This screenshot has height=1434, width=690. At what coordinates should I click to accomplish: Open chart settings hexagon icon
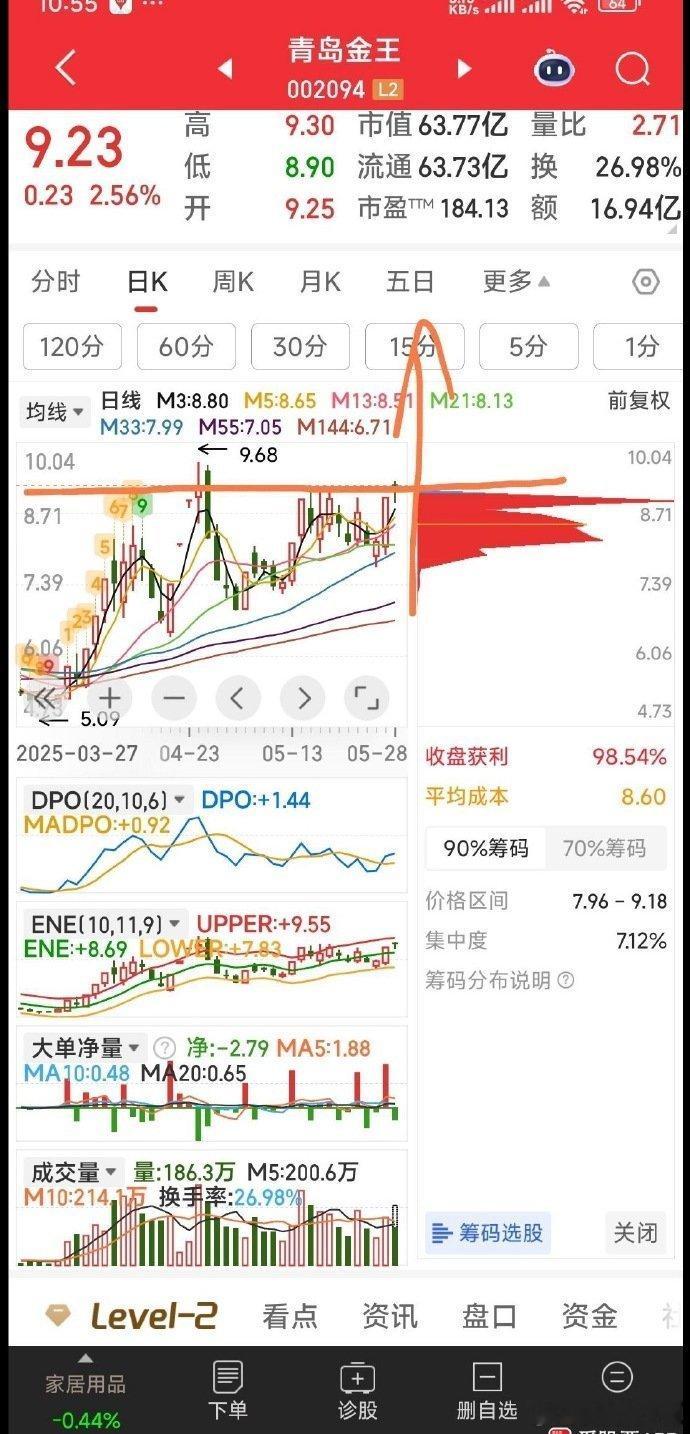pos(646,282)
